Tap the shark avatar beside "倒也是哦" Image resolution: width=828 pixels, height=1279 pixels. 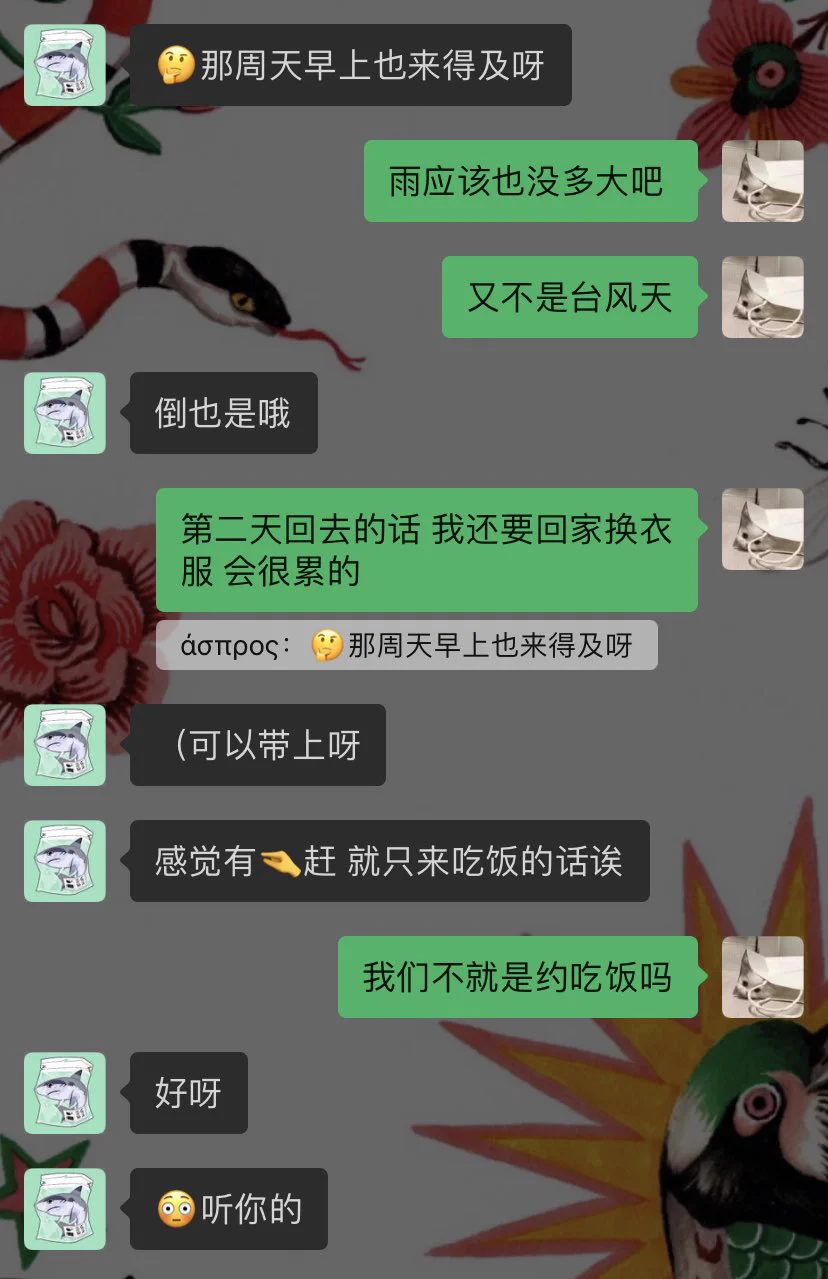pyautogui.click(x=65, y=413)
